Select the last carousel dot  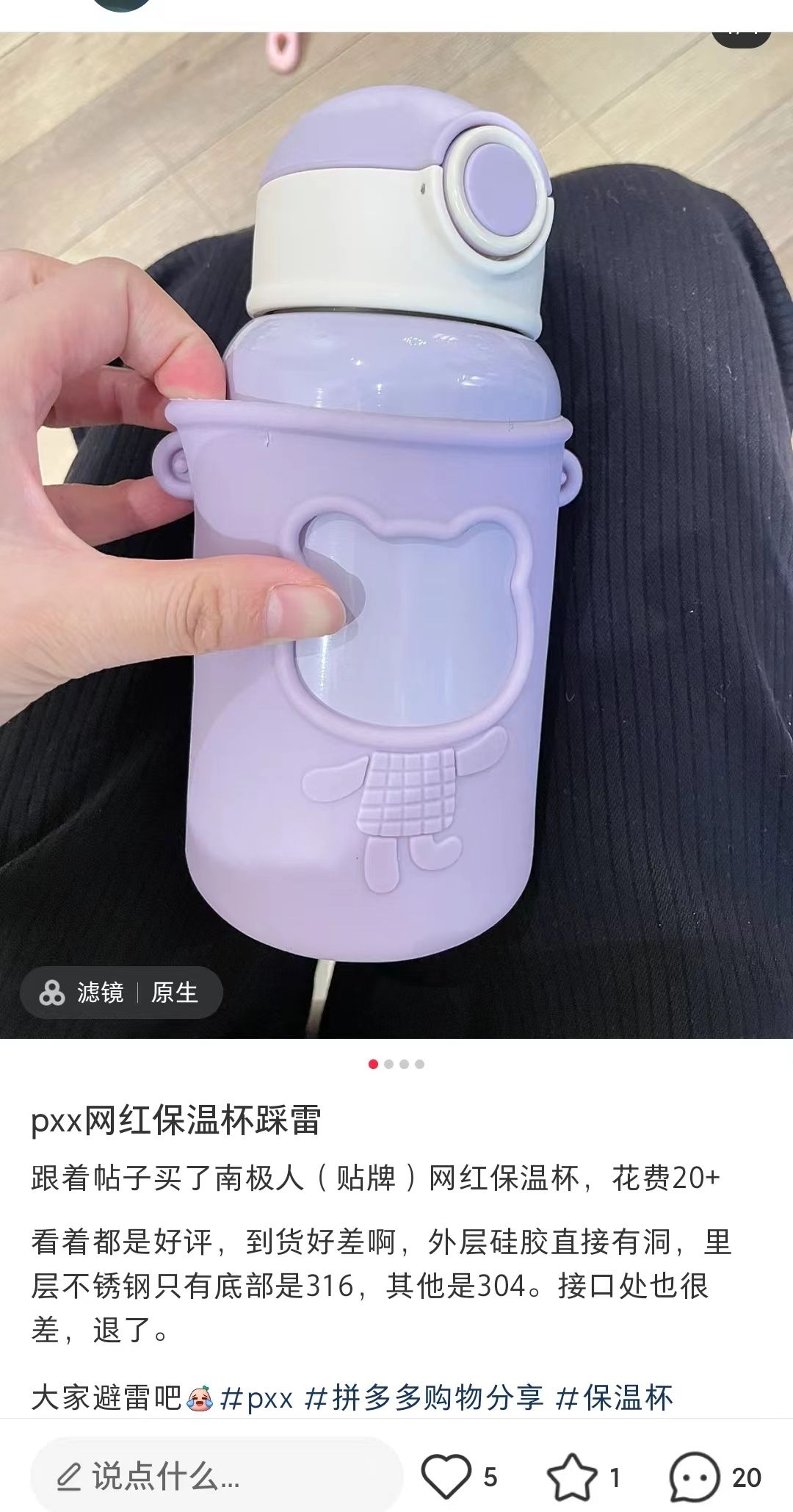tap(419, 1064)
